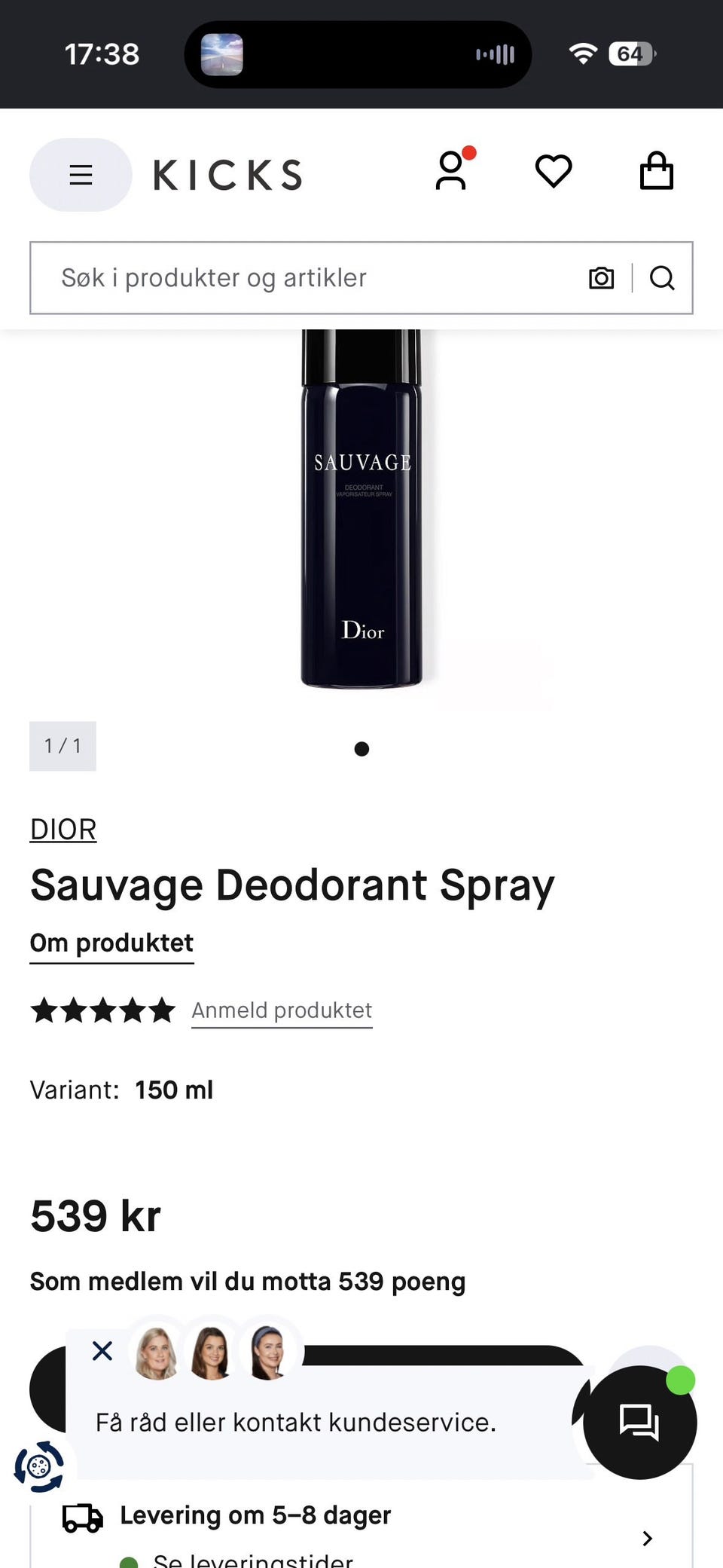Screen dimensions: 723x1568
Task: Dismiss the customer service chat popup
Action: [x=102, y=1351]
